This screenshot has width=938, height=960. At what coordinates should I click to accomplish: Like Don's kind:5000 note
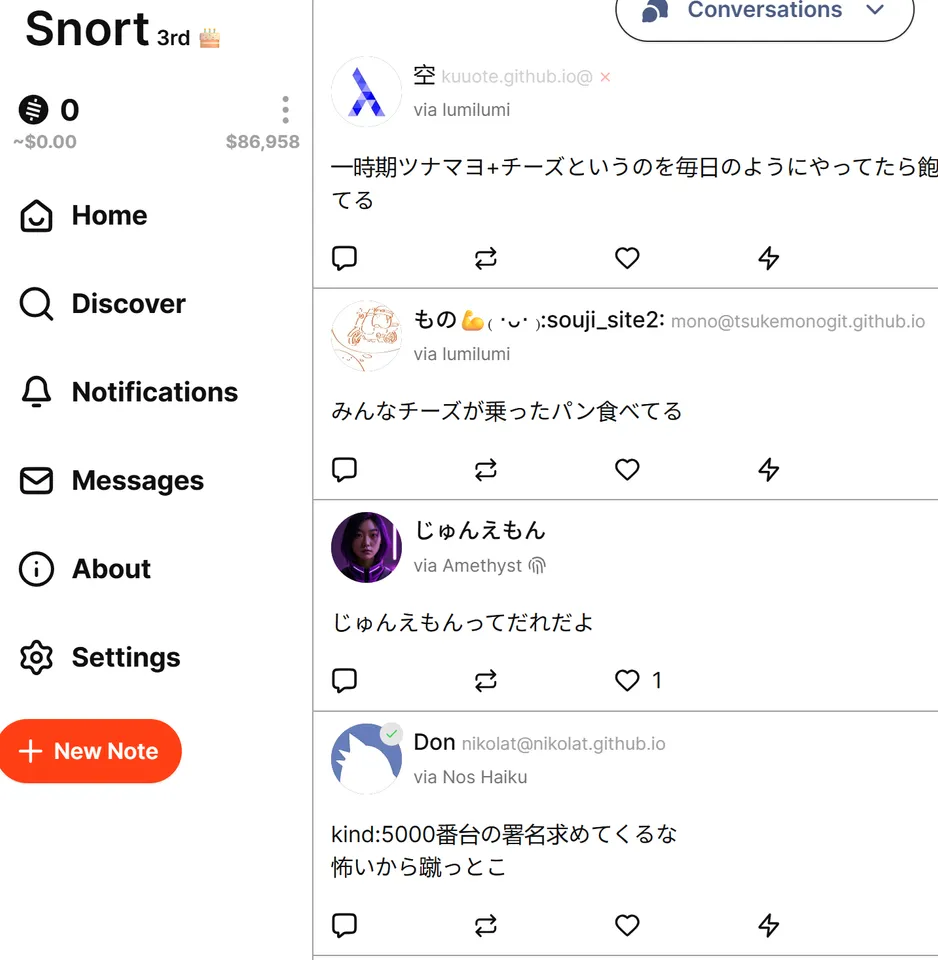[627, 925]
